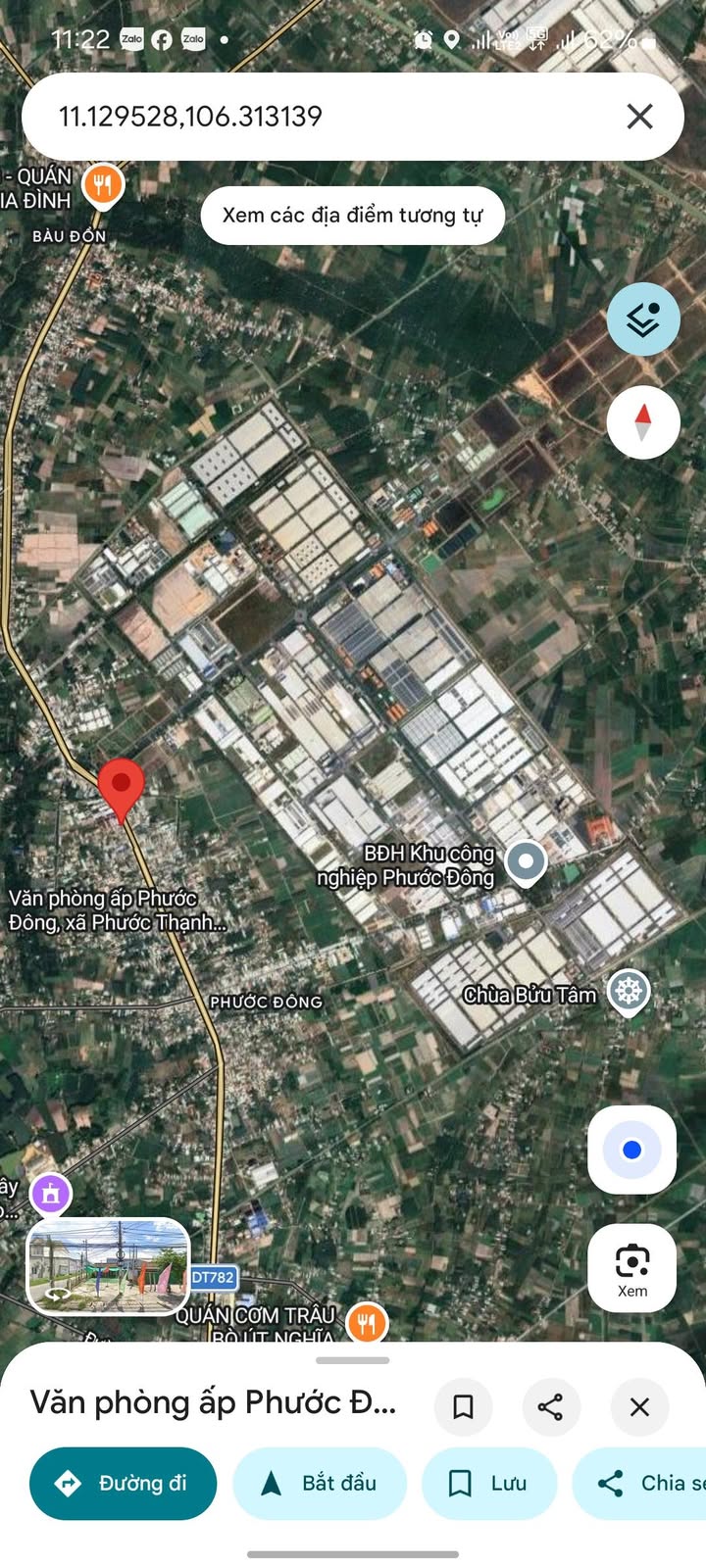Save the place using the Lưu chip

[x=488, y=1483]
